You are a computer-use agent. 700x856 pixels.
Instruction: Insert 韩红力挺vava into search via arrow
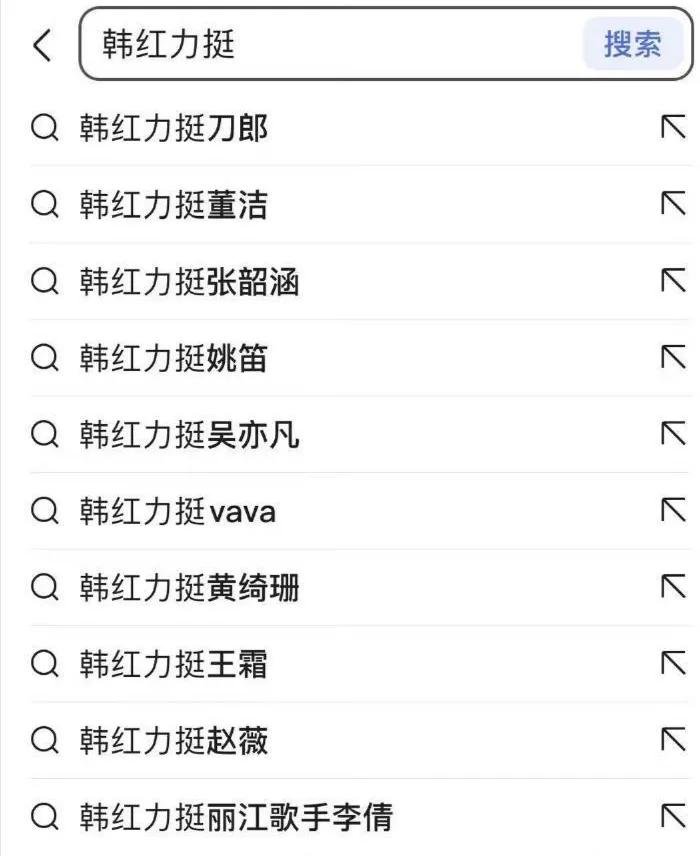(x=674, y=512)
